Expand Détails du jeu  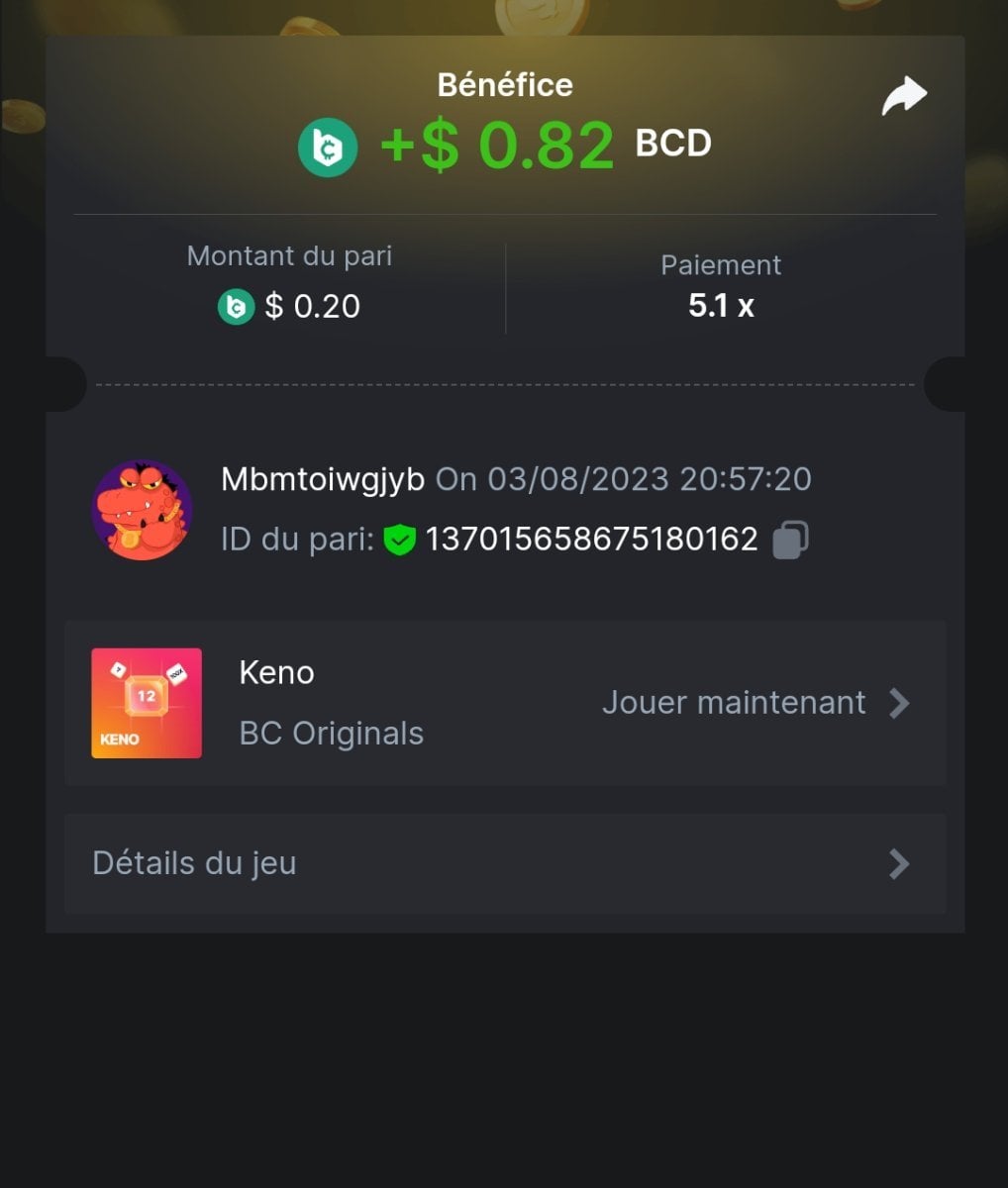pos(505,863)
